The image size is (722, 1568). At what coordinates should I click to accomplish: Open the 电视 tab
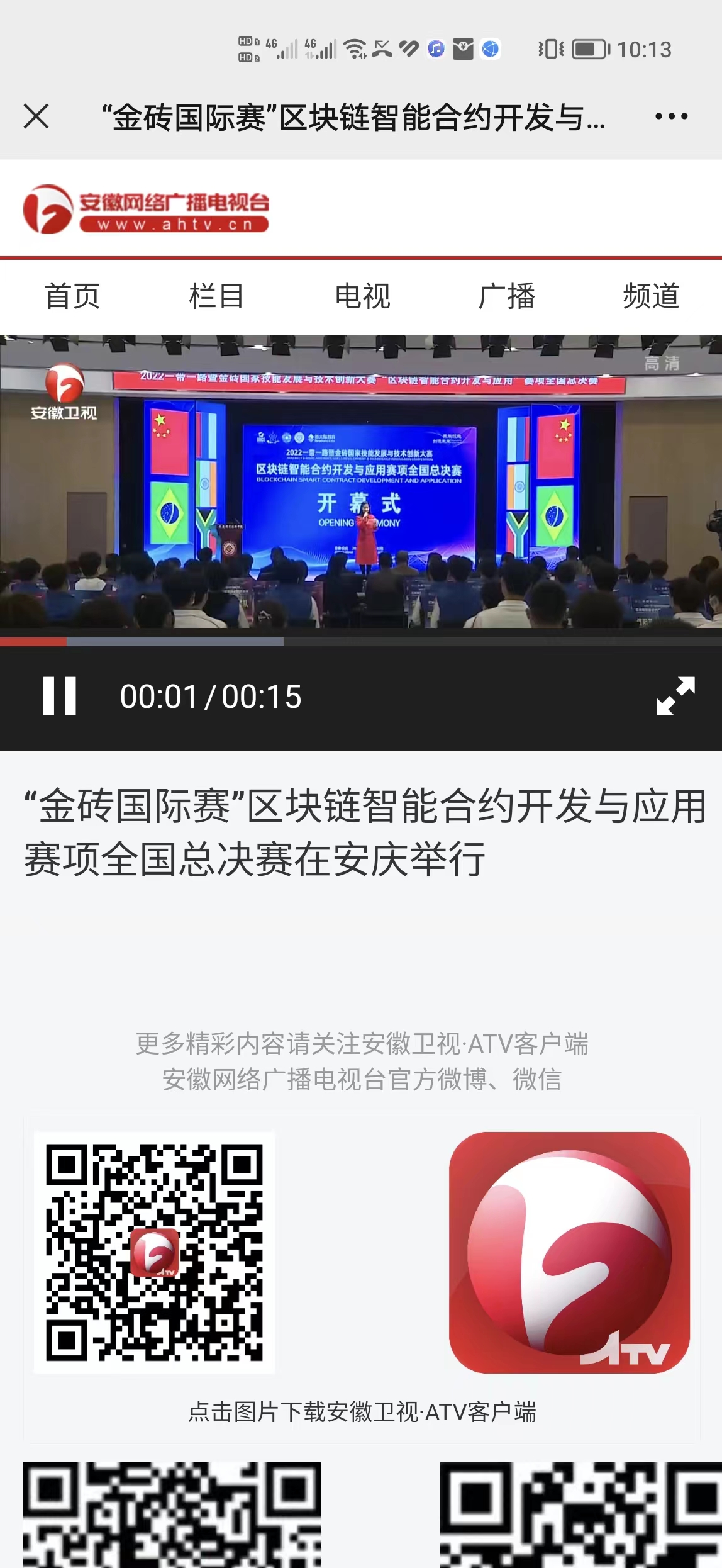pyautogui.click(x=362, y=296)
